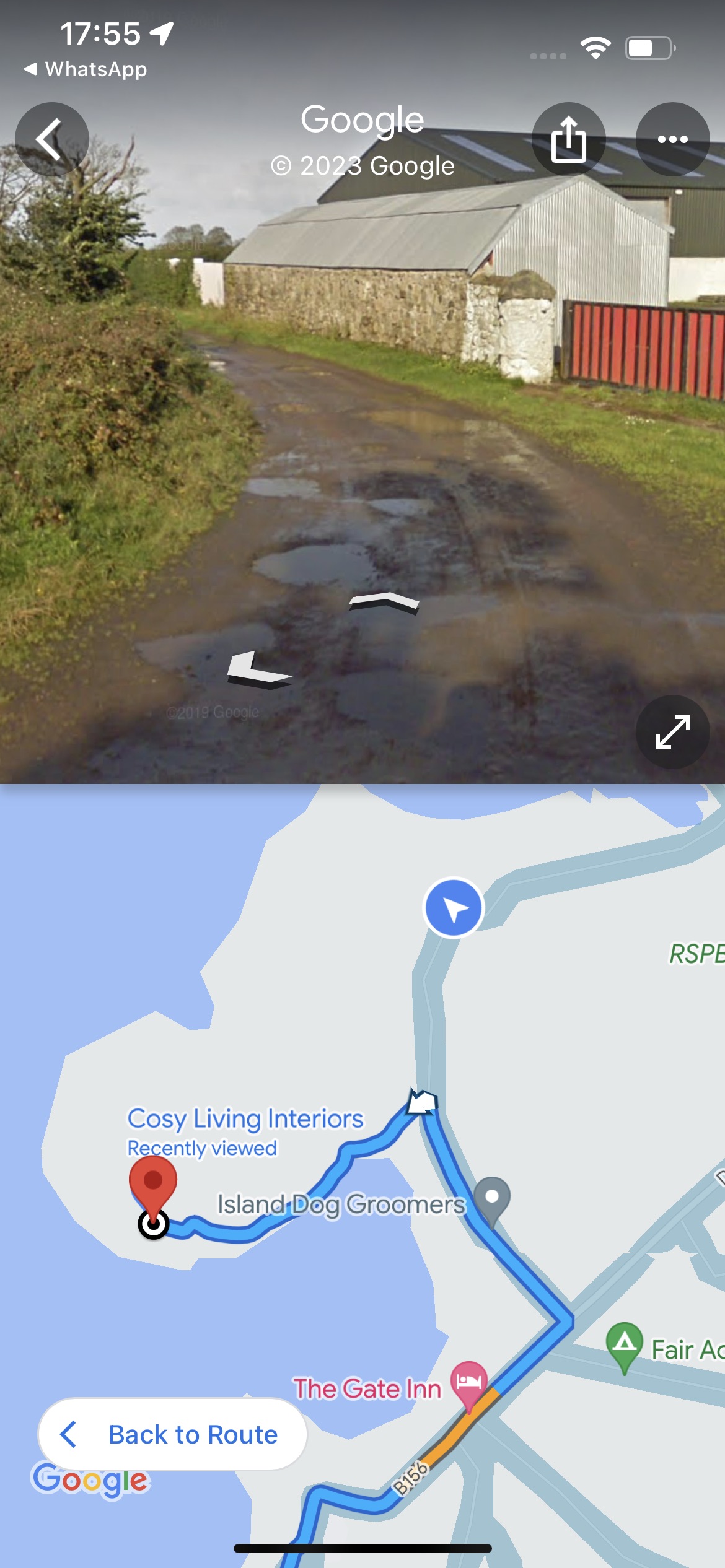
Task: Select the green campsite marker Fair Ac
Action: [625, 1345]
